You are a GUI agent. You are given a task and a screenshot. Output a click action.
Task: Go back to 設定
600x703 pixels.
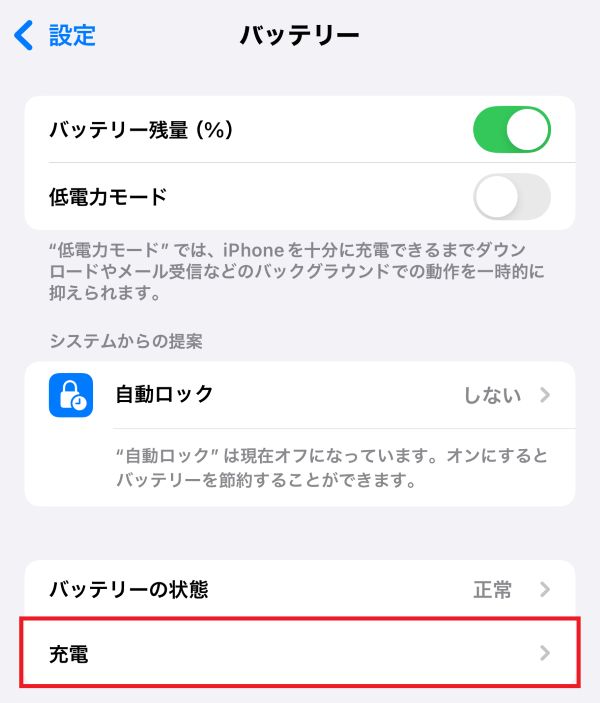tap(56, 36)
